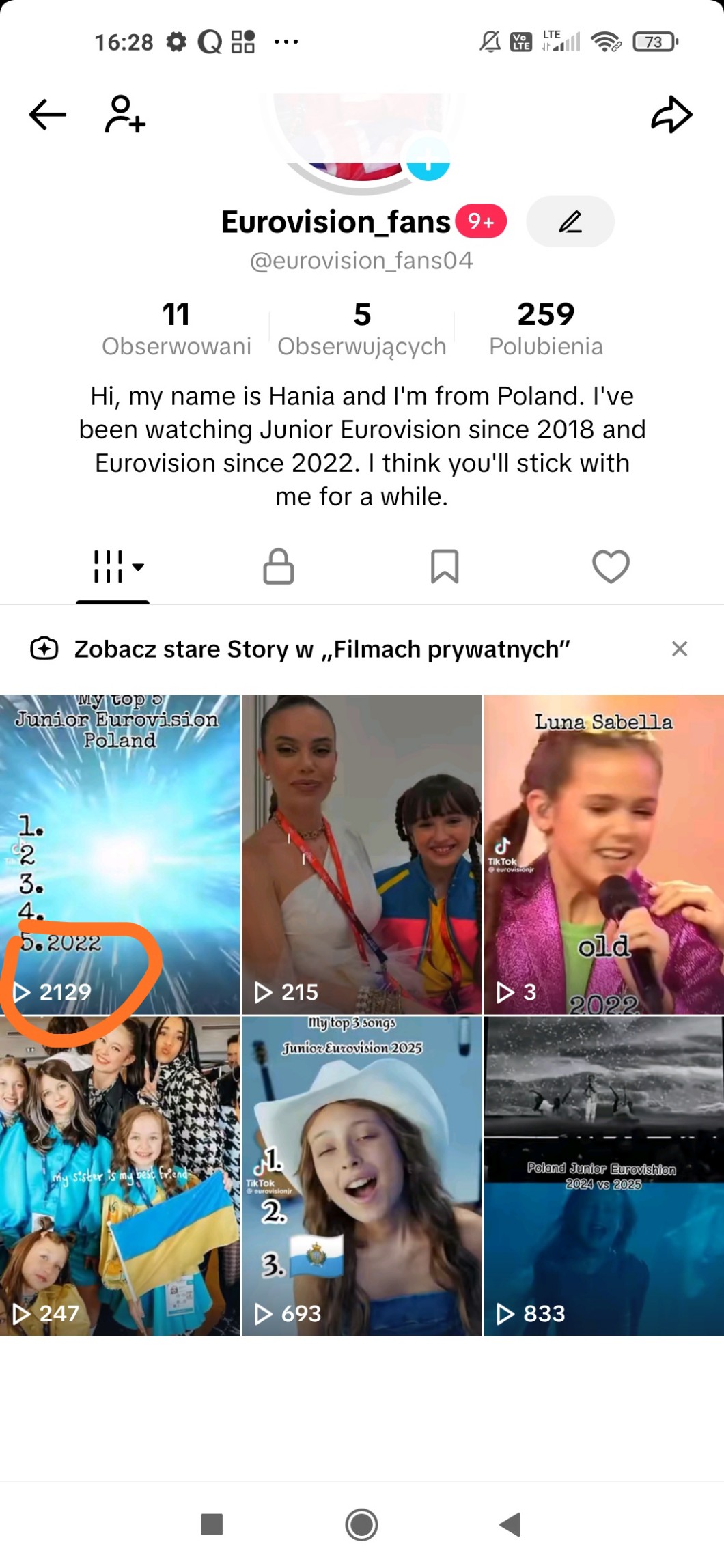Go back using the top-left arrow
The height and width of the screenshot is (1568, 724).
tap(47, 114)
